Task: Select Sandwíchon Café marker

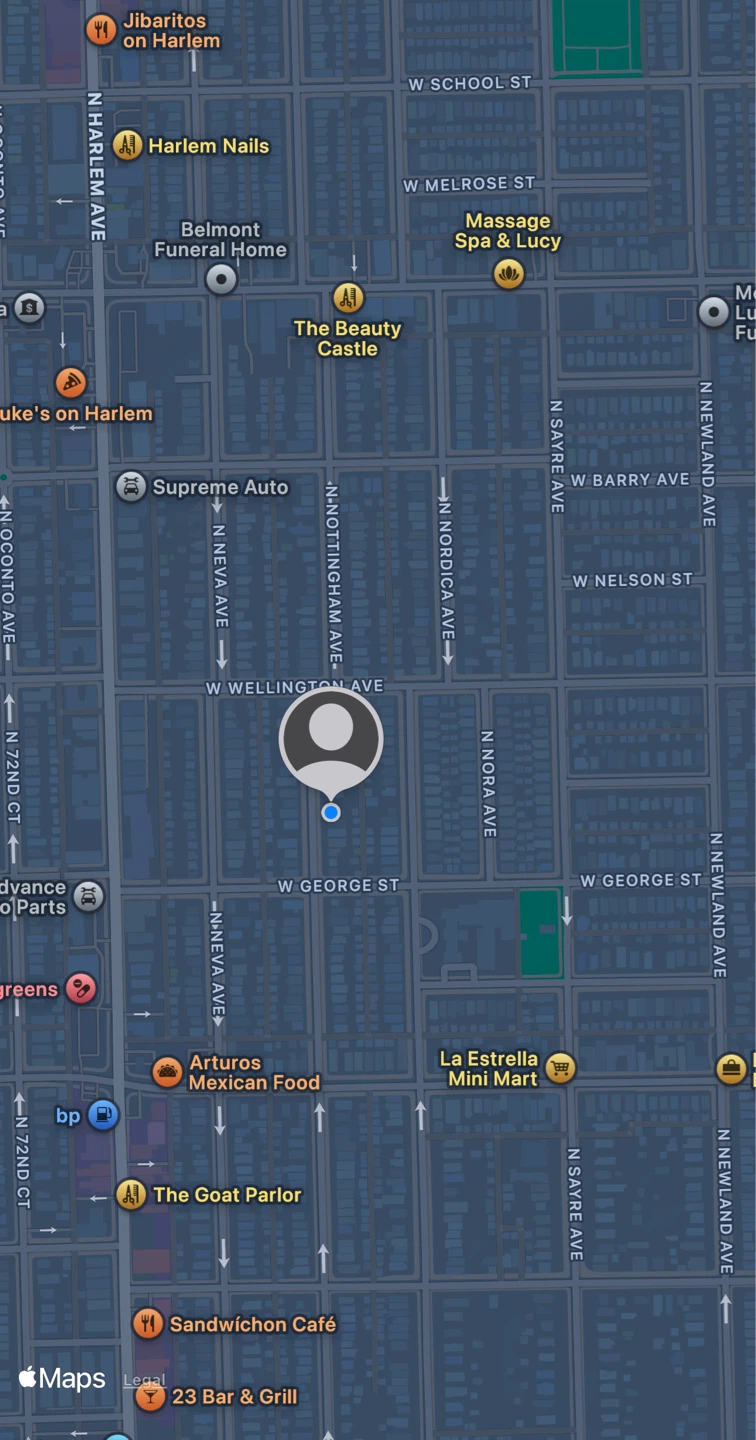Action: point(148,1324)
